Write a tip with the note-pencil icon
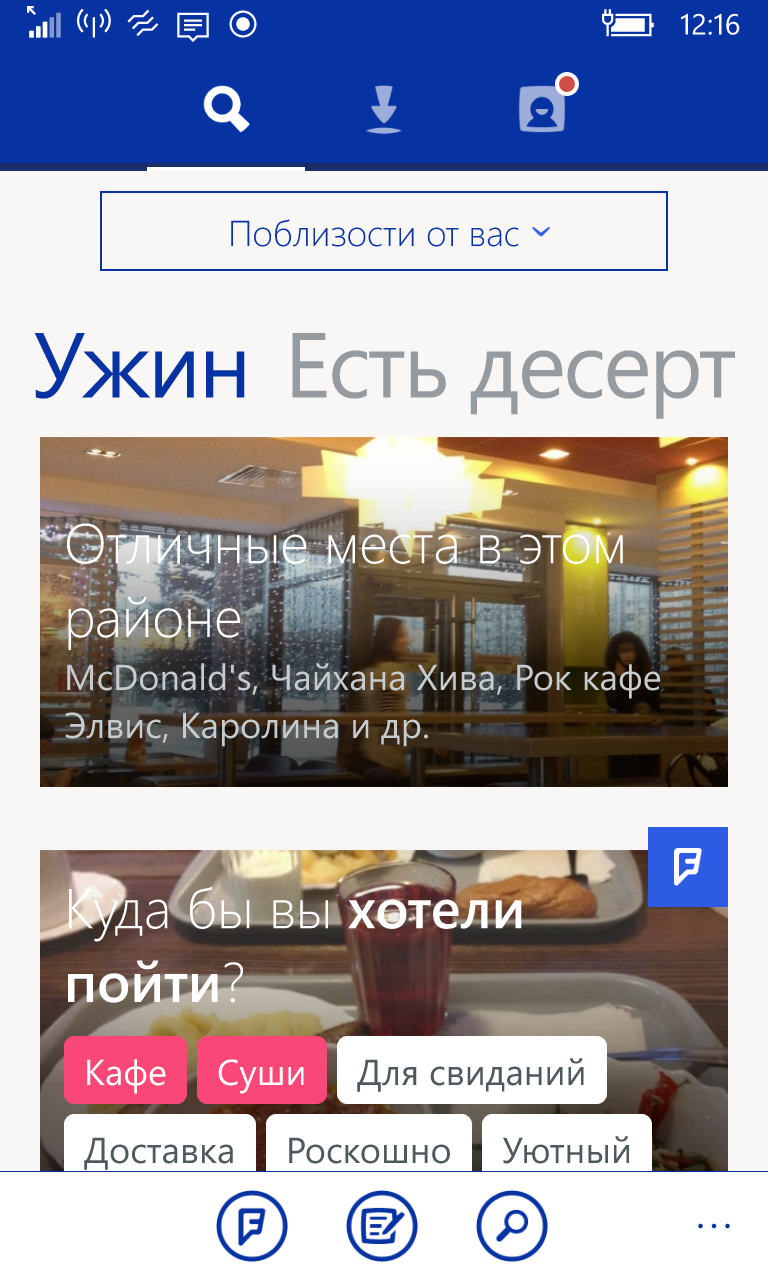Viewport: 768px width, 1280px height. tap(382, 1225)
